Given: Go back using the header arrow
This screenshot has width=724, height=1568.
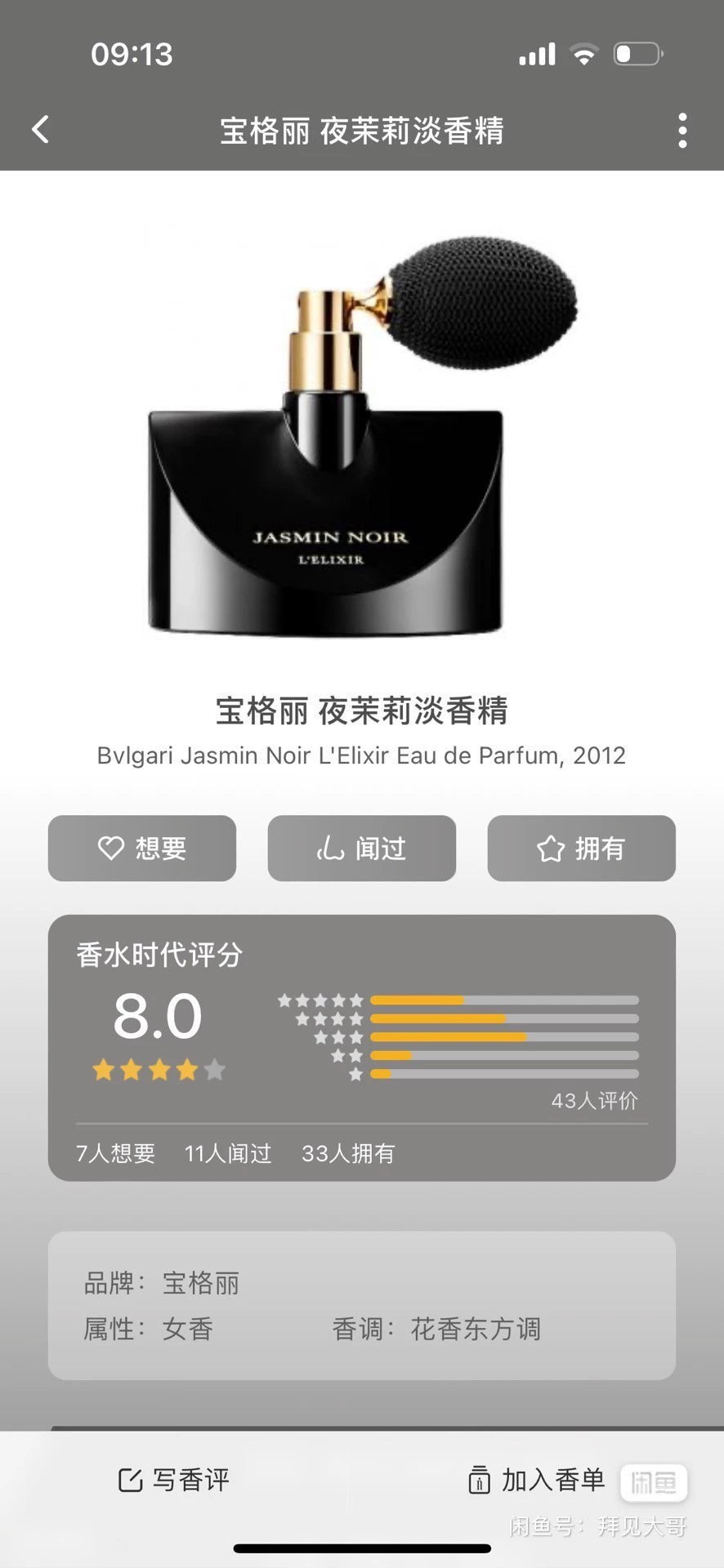Looking at the screenshot, I should 40,129.
